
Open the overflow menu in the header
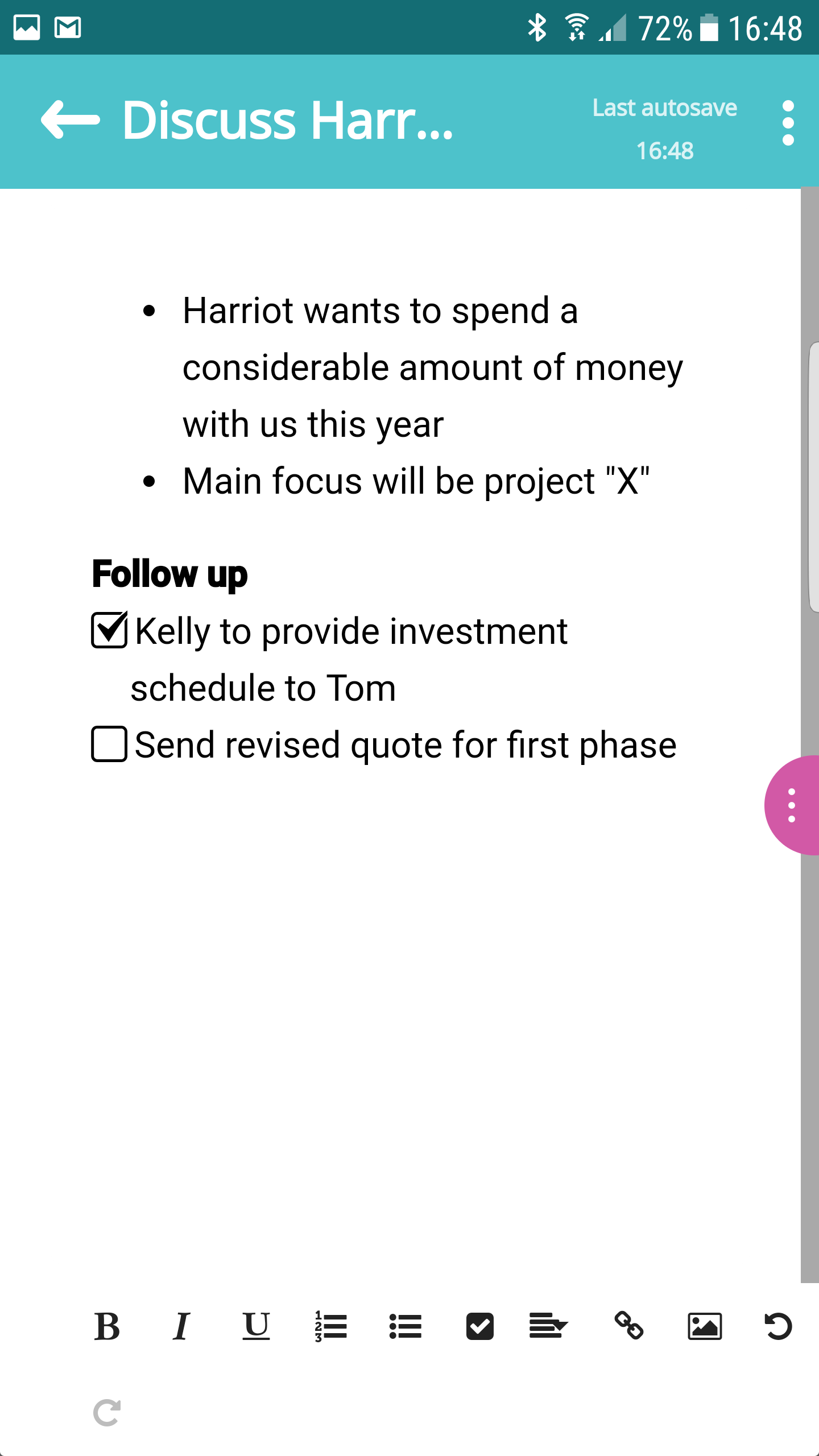coord(788,123)
